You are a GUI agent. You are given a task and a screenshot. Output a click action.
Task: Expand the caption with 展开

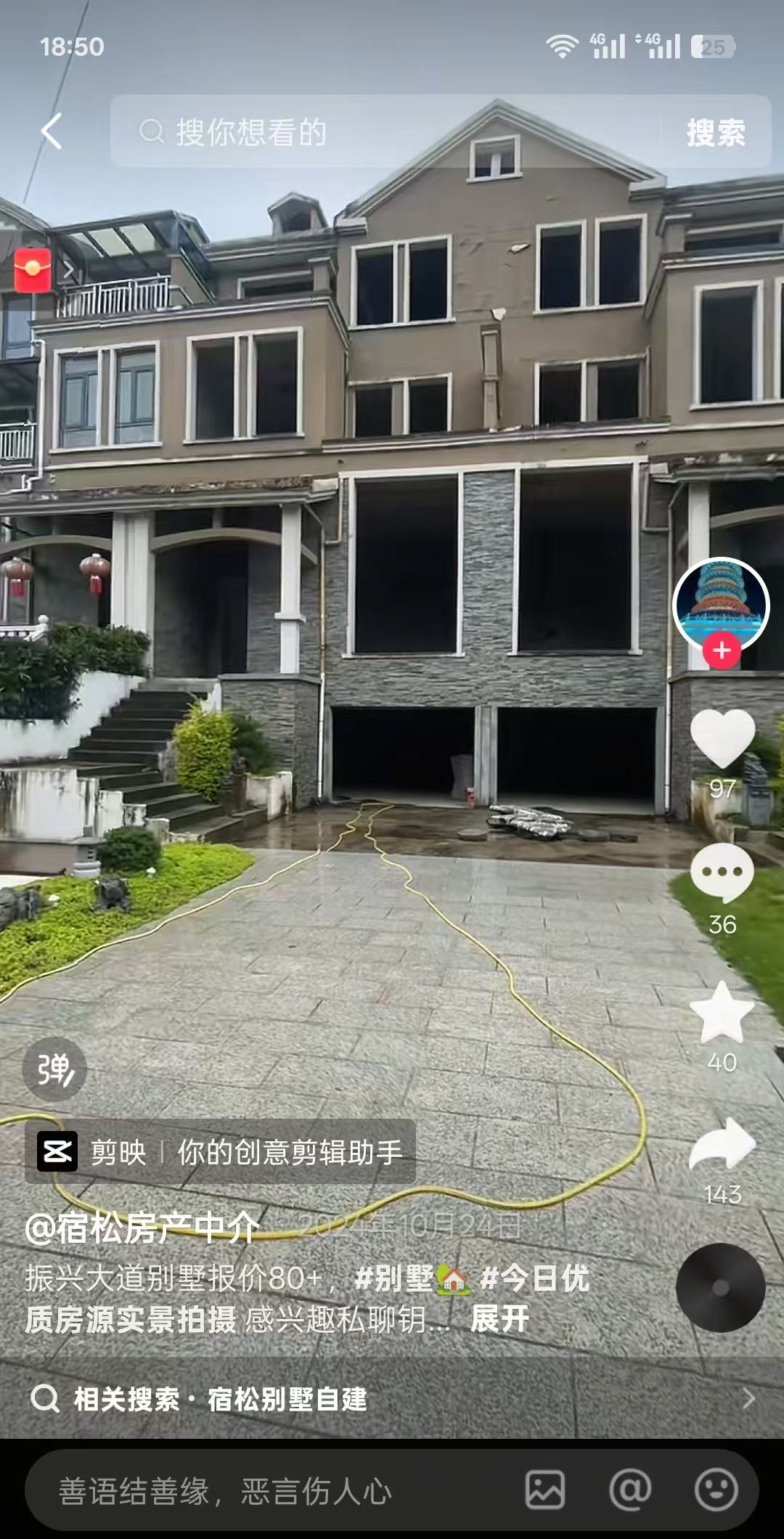(x=499, y=1319)
